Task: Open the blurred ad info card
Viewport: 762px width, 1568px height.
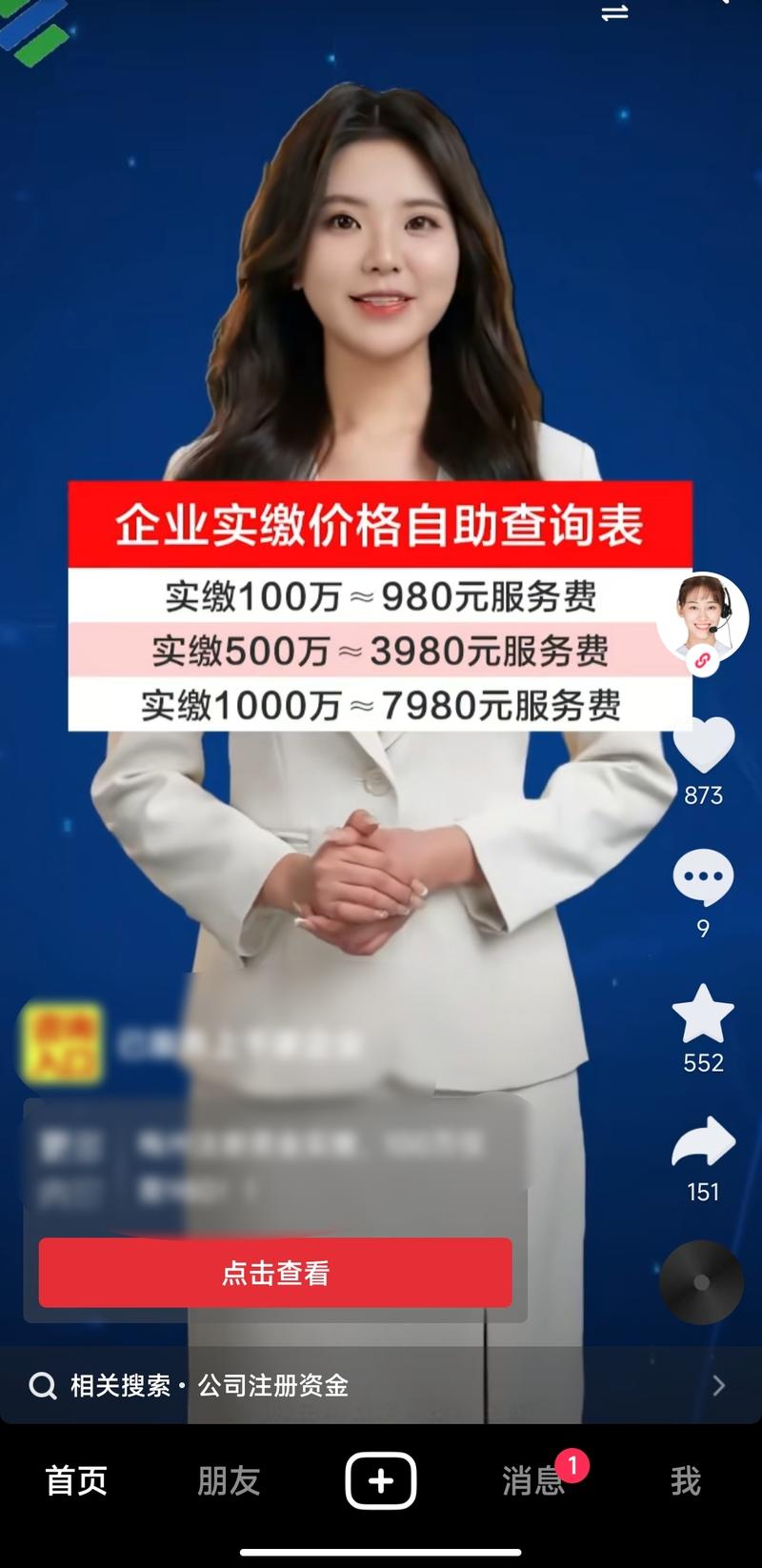Action: pos(275,1164)
